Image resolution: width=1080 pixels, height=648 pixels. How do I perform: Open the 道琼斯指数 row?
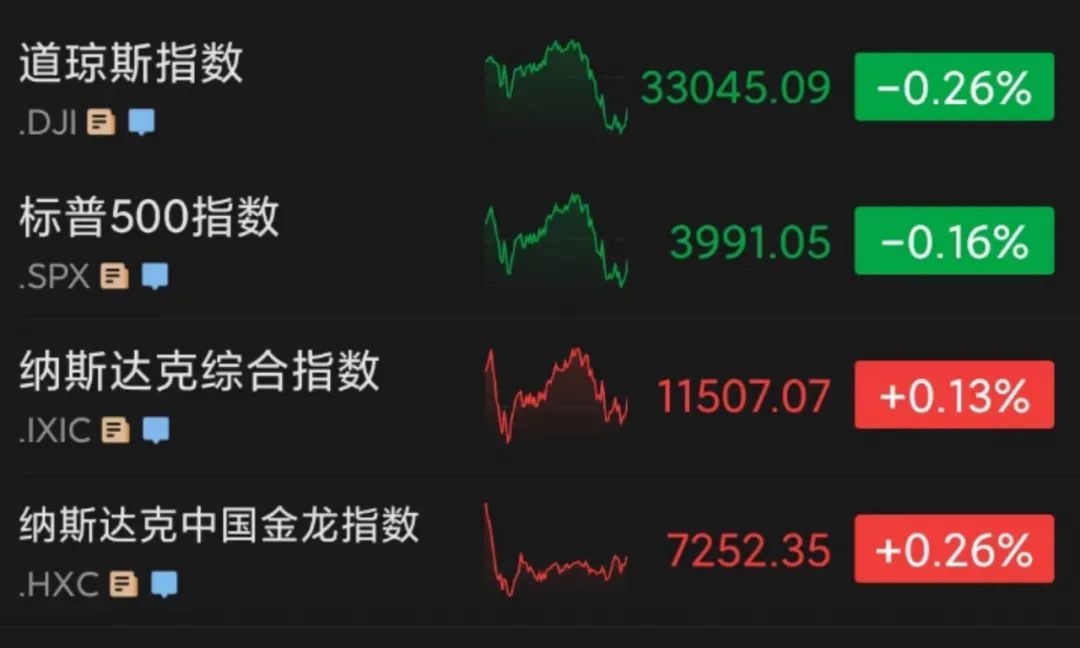pos(131,64)
